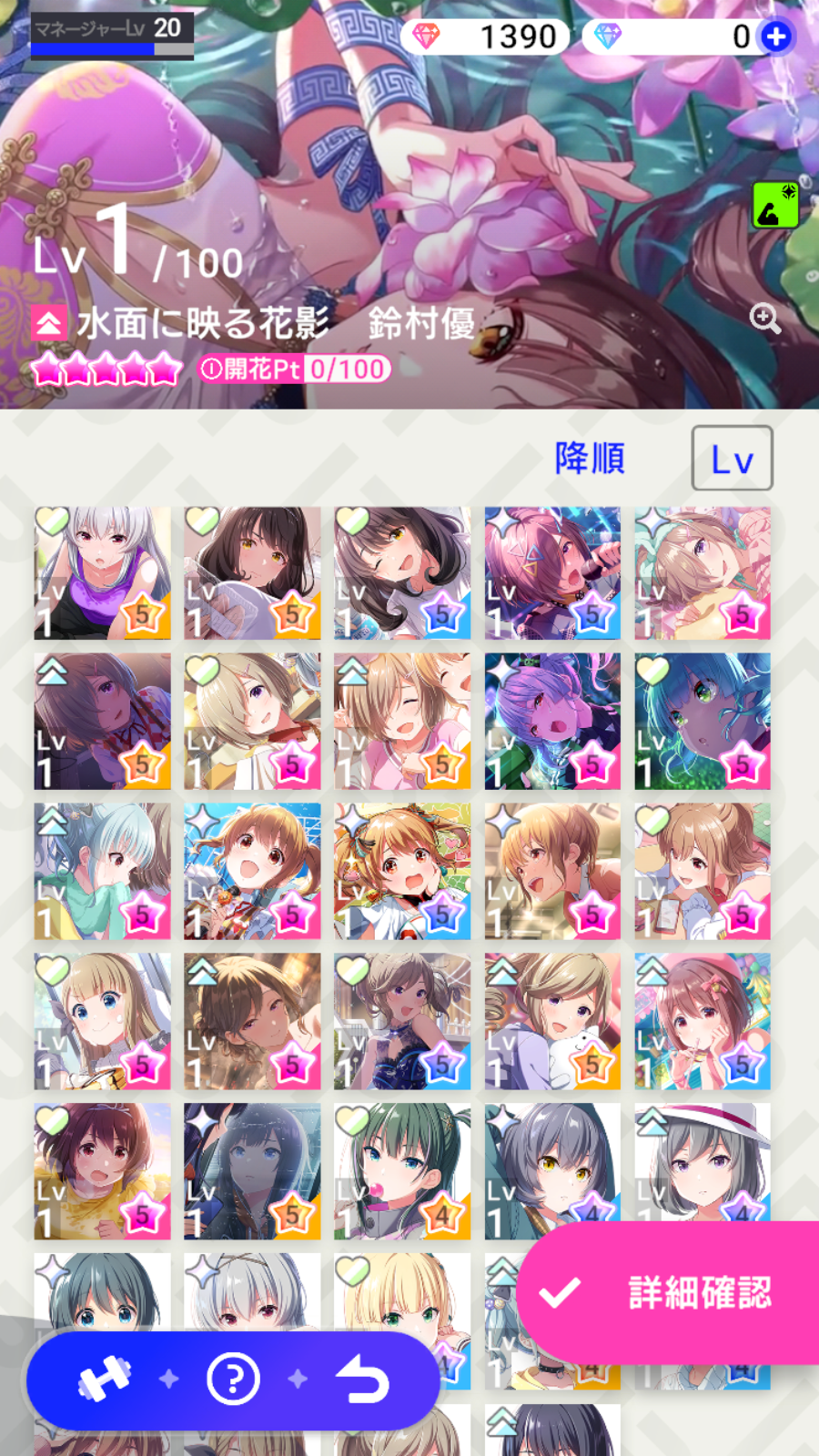Confirm details with the 詳細確認 button
819x1456 pixels.
[x=669, y=1292]
